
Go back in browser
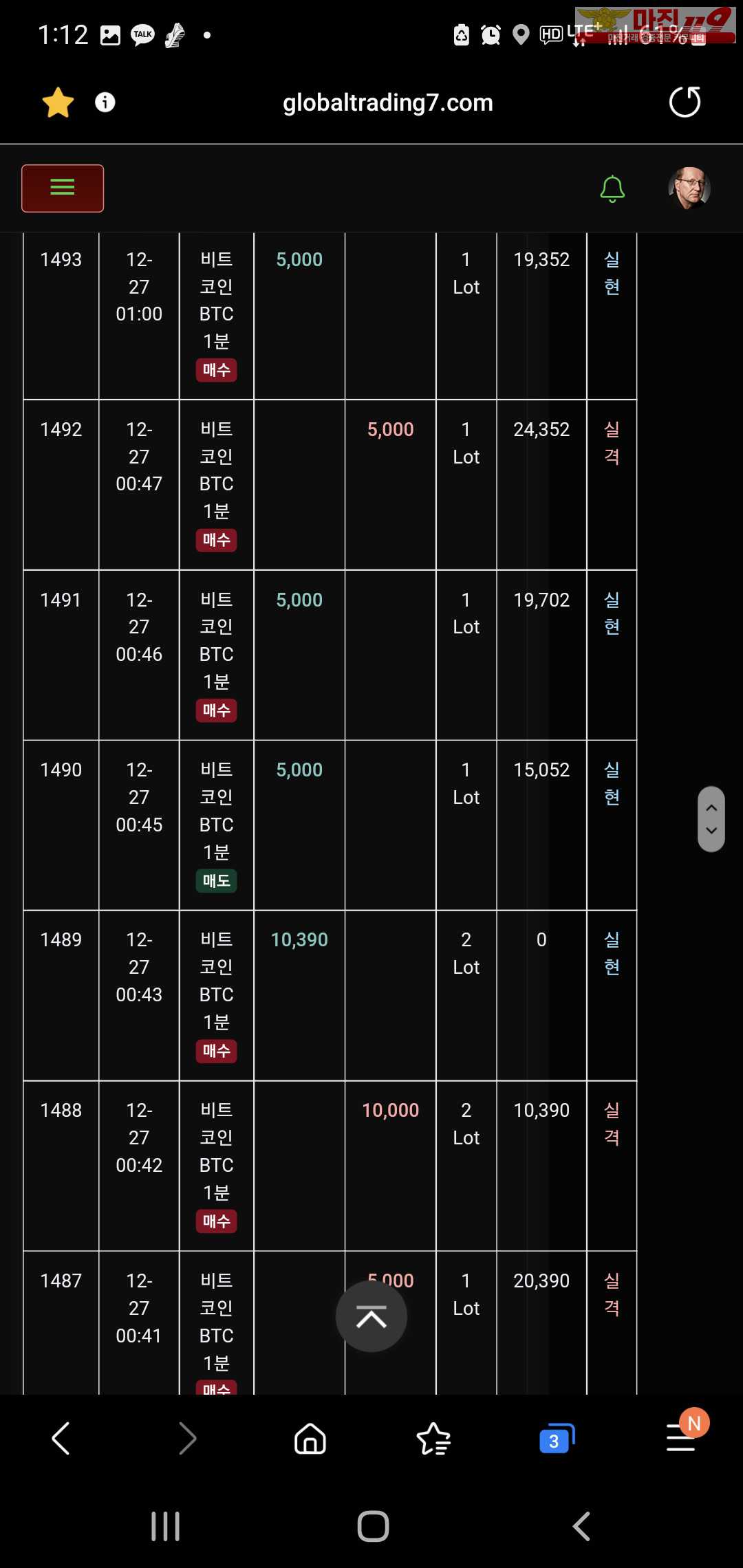pyautogui.click(x=61, y=1438)
